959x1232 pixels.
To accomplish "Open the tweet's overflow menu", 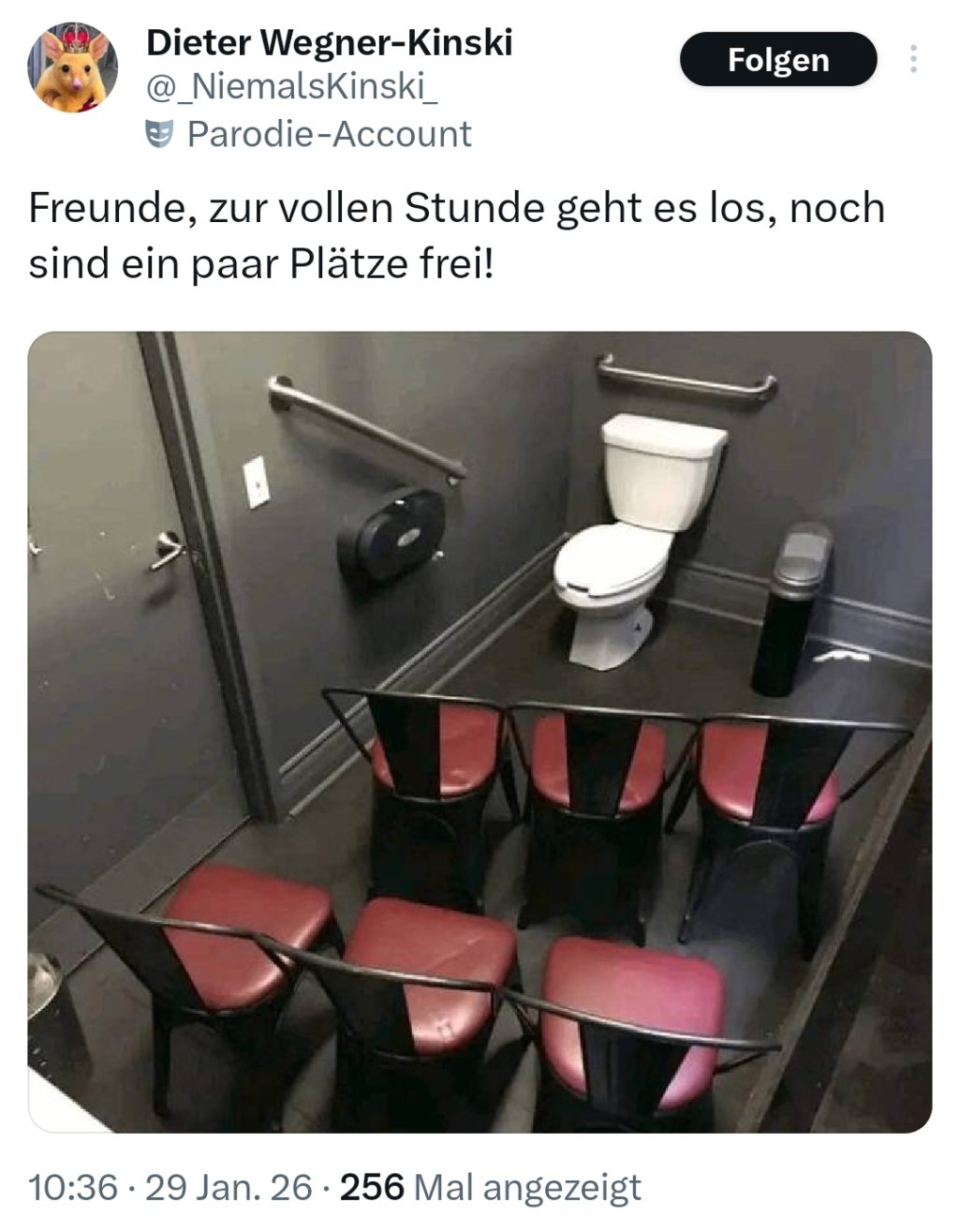I will point(913,59).
